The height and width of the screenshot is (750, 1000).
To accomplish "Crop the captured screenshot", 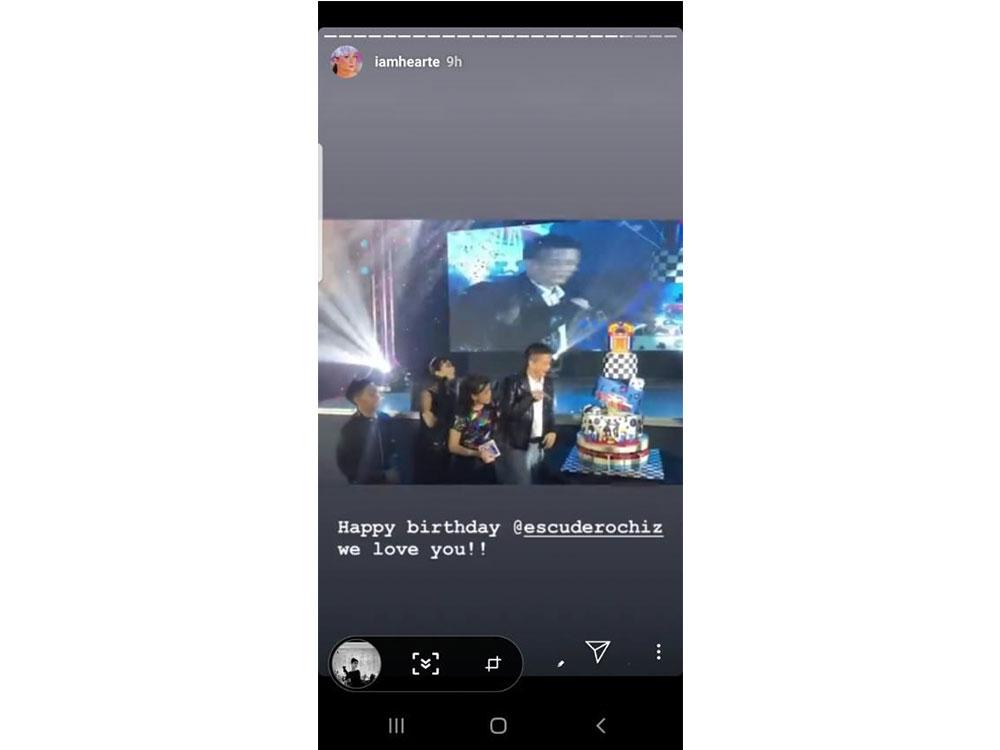I will 492,664.
